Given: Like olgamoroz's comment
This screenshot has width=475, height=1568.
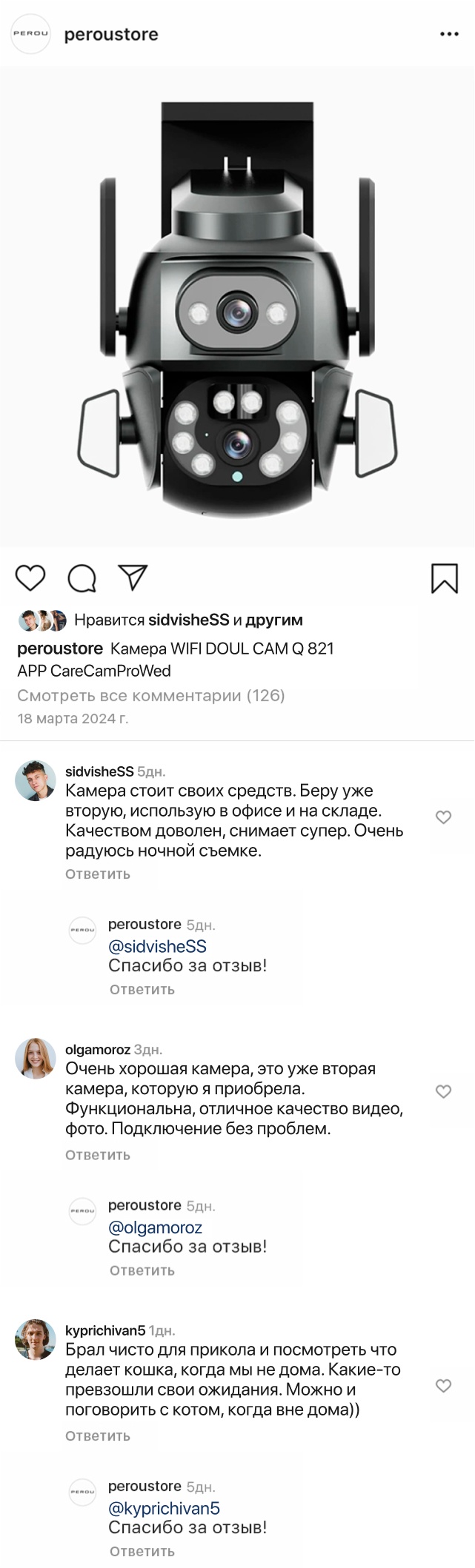Looking at the screenshot, I should pyautogui.click(x=443, y=1091).
